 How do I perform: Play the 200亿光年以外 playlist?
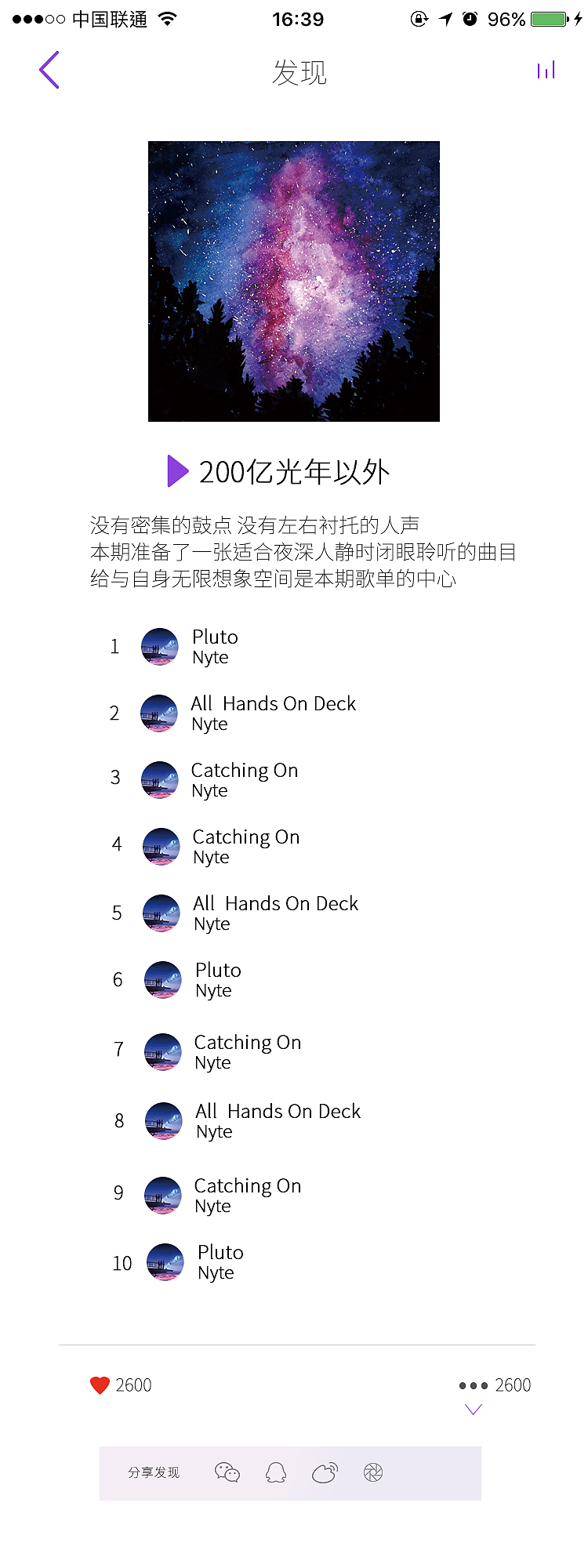[178, 470]
